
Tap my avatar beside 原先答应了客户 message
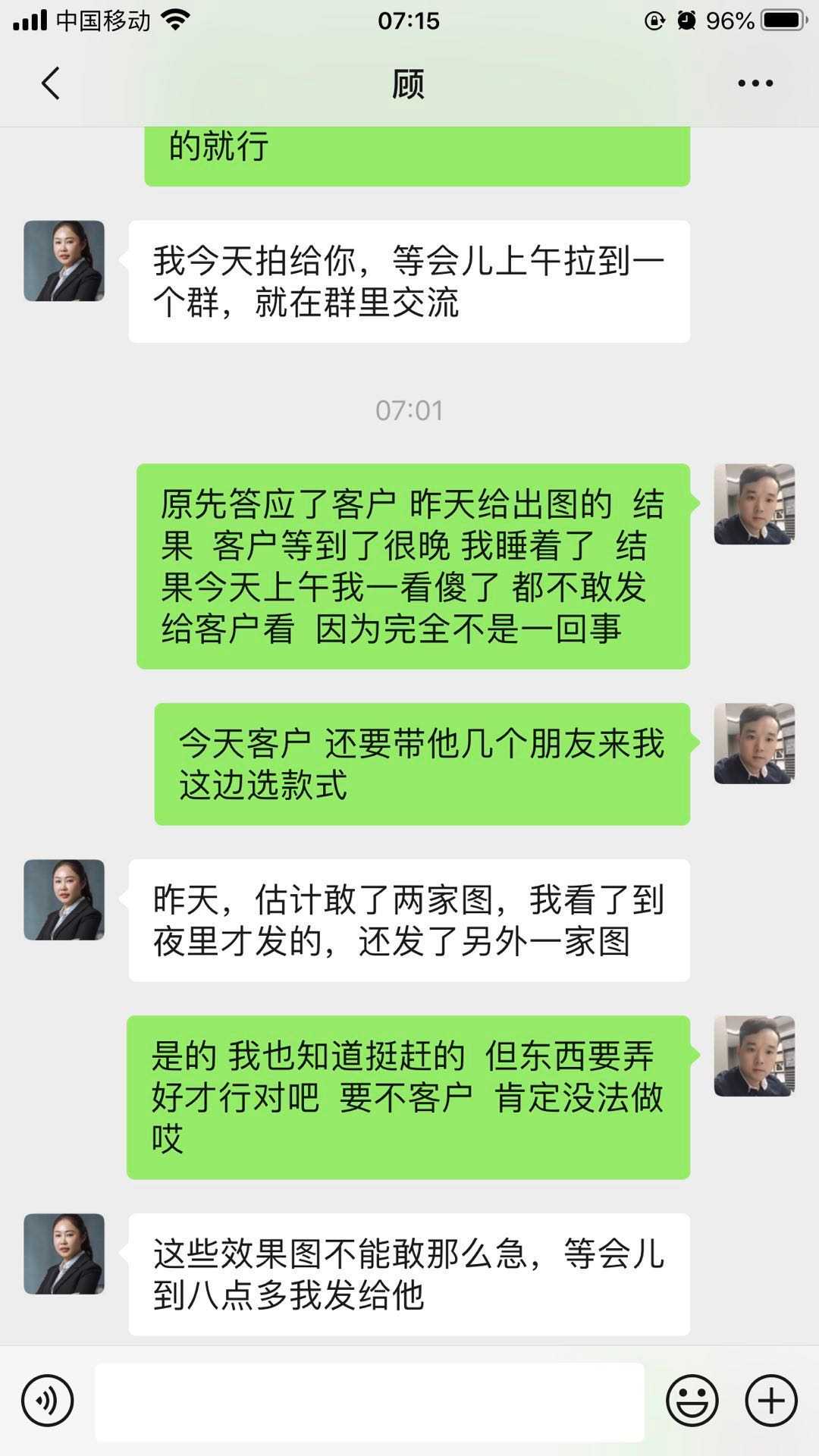[754, 504]
